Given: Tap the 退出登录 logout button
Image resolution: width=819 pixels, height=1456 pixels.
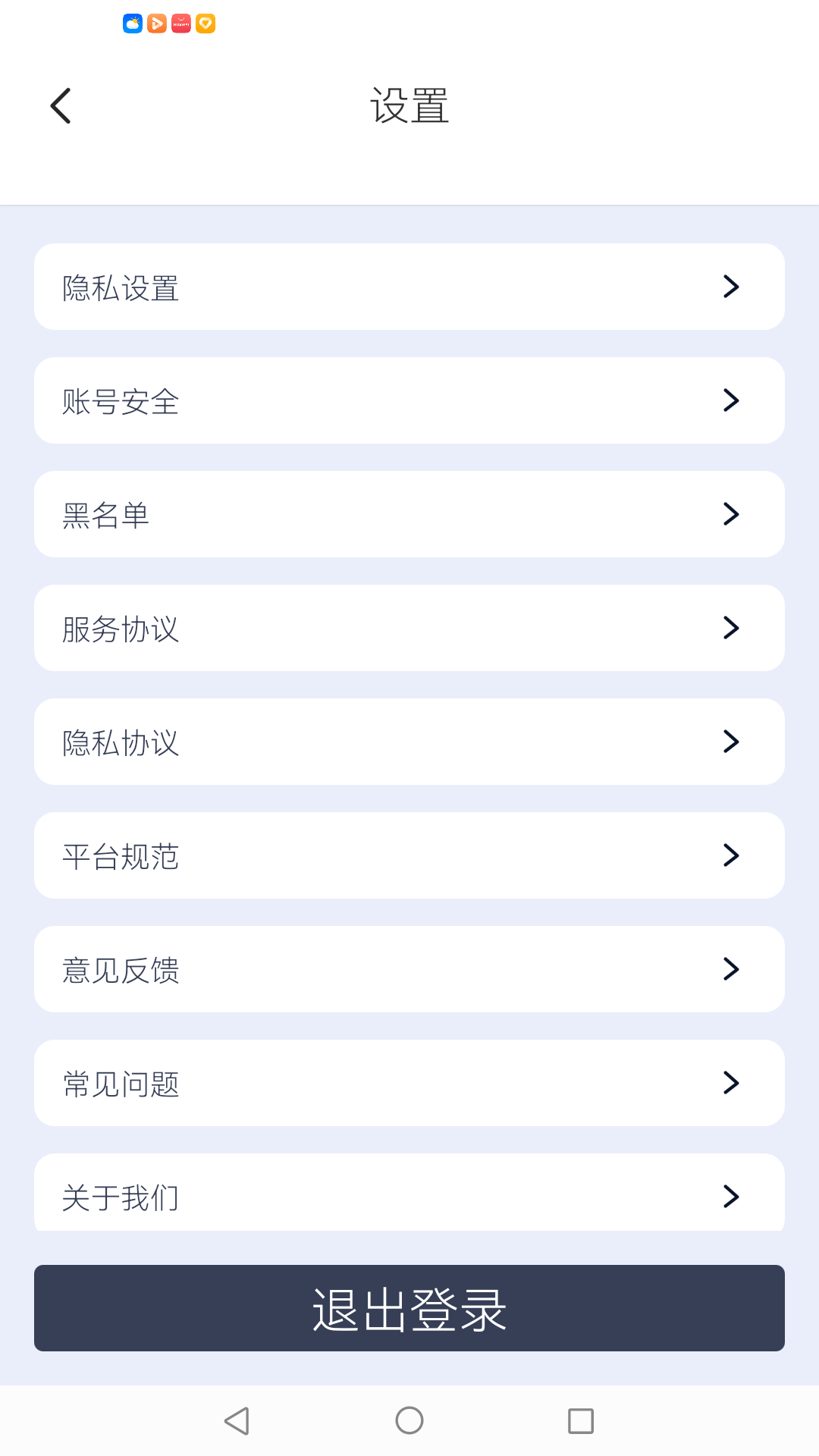Looking at the screenshot, I should (409, 1308).
